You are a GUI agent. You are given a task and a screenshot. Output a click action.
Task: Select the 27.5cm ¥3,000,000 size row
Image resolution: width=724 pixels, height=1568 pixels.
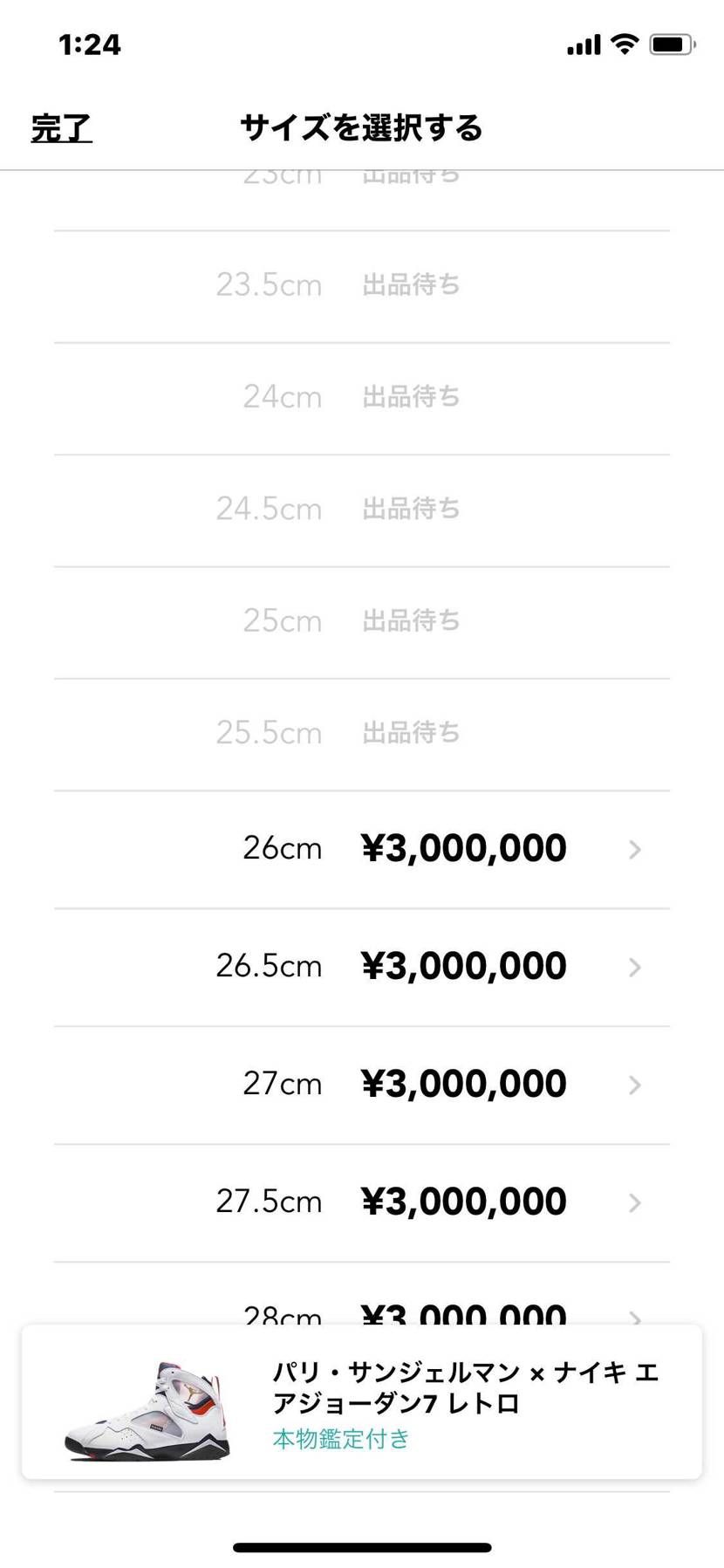(362, 1202)
